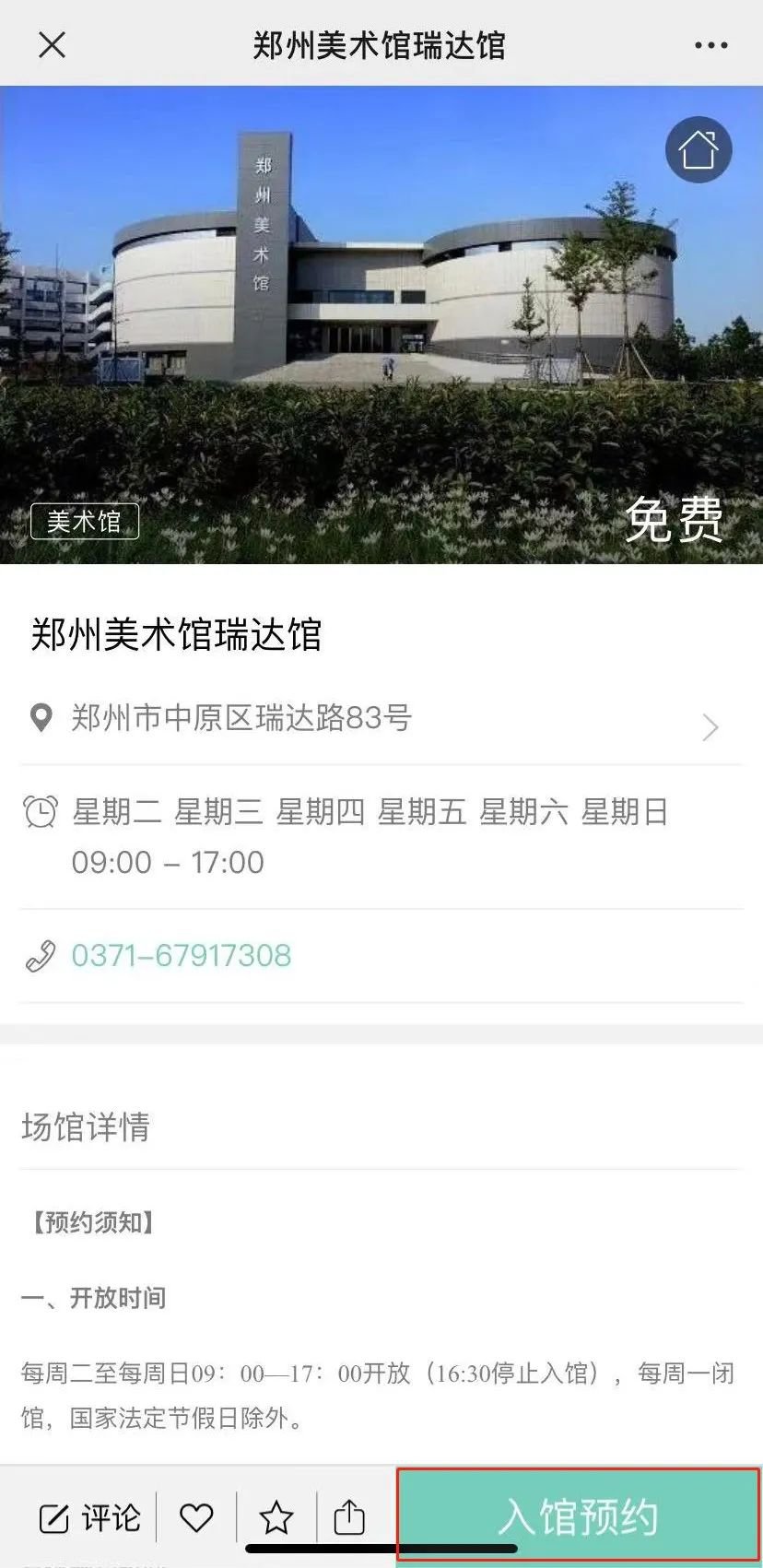
Task: Write a comment with 评论
Action: click(90, 1517)
